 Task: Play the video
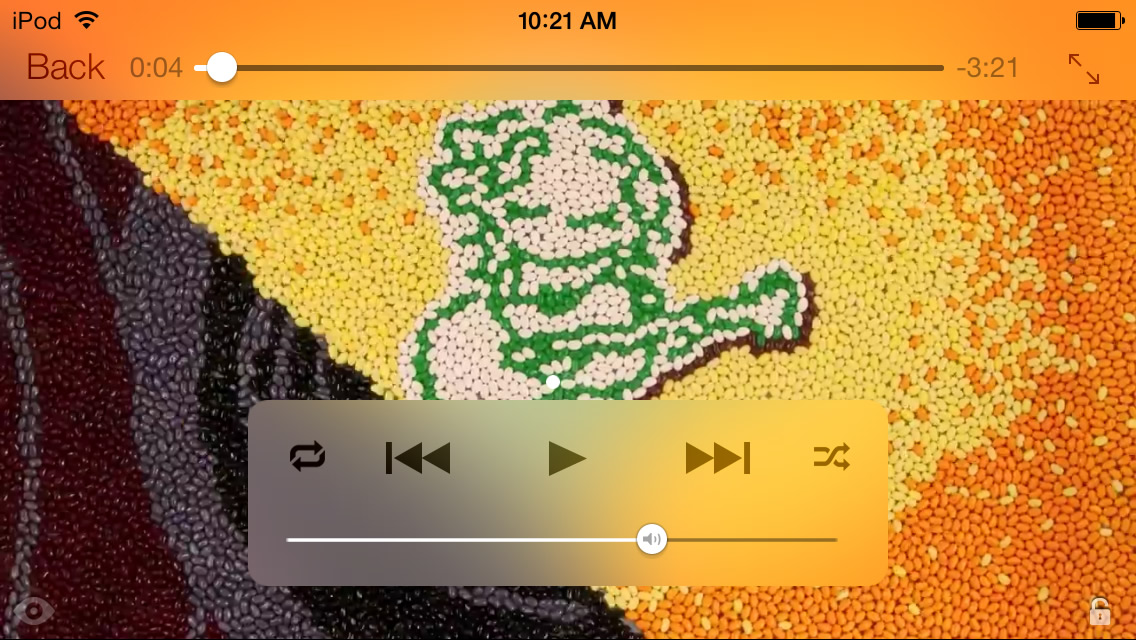coord(567,458)
